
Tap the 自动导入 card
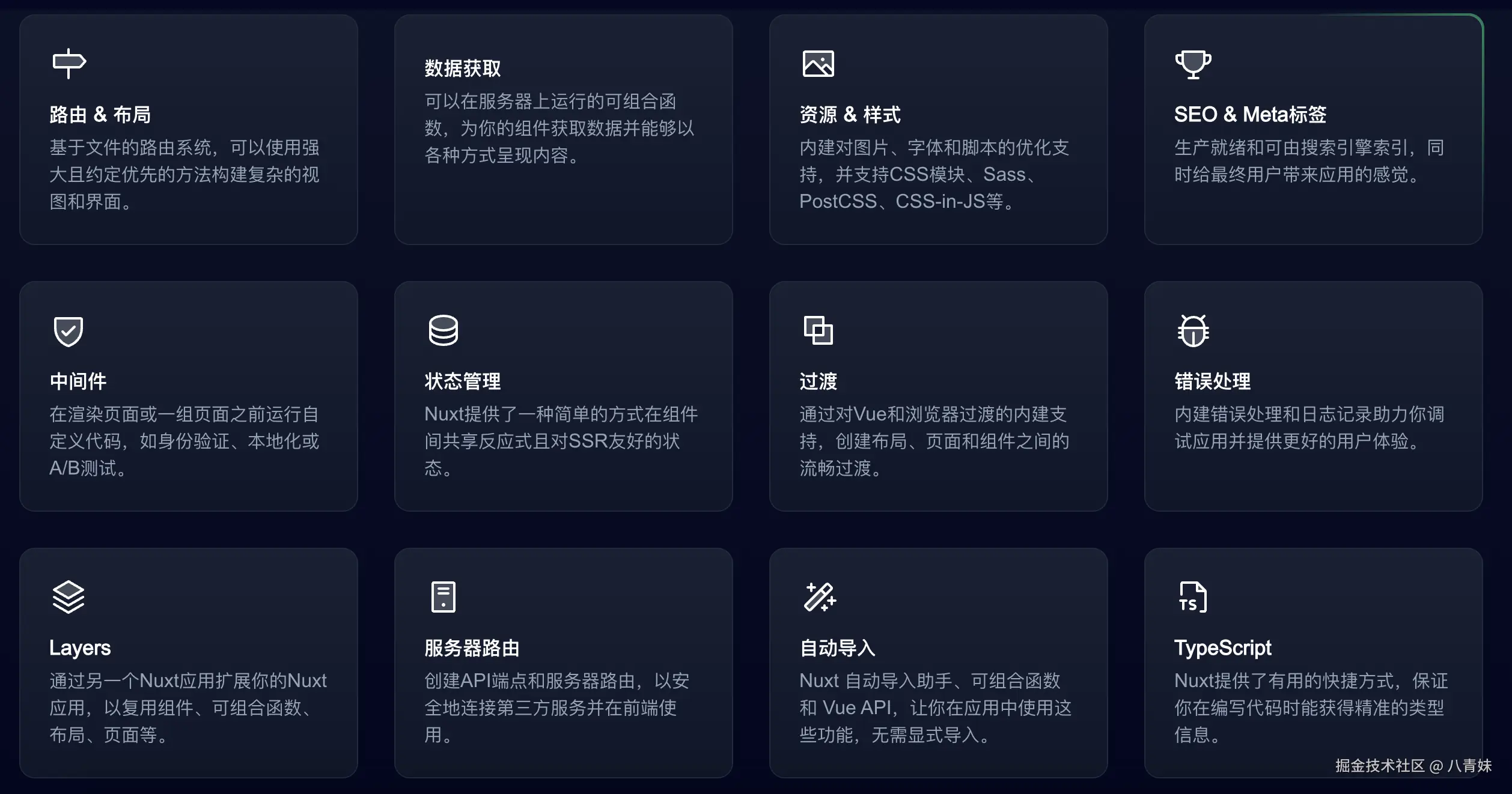pyautogui.click(x=938, y=662)
